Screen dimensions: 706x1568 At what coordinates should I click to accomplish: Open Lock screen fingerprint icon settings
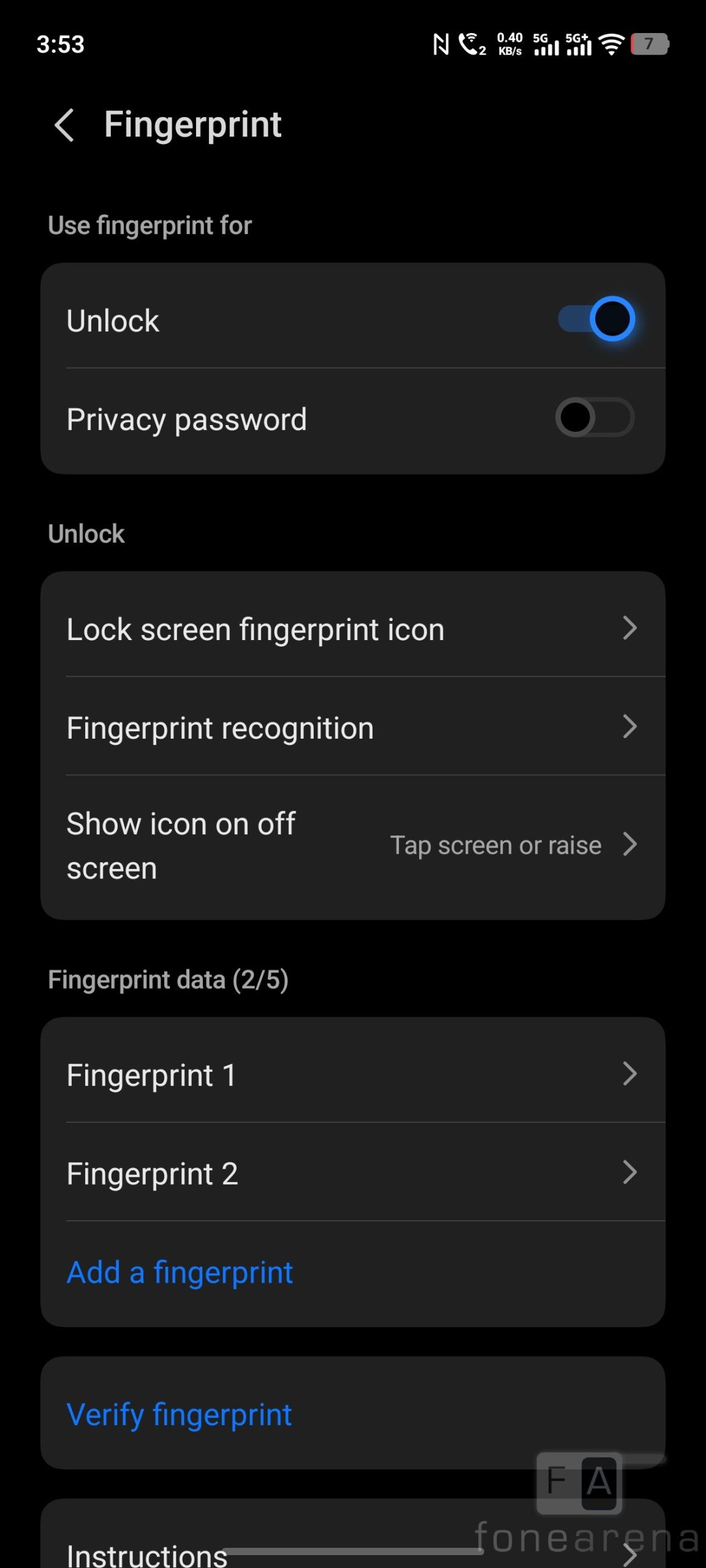[352, 629]
